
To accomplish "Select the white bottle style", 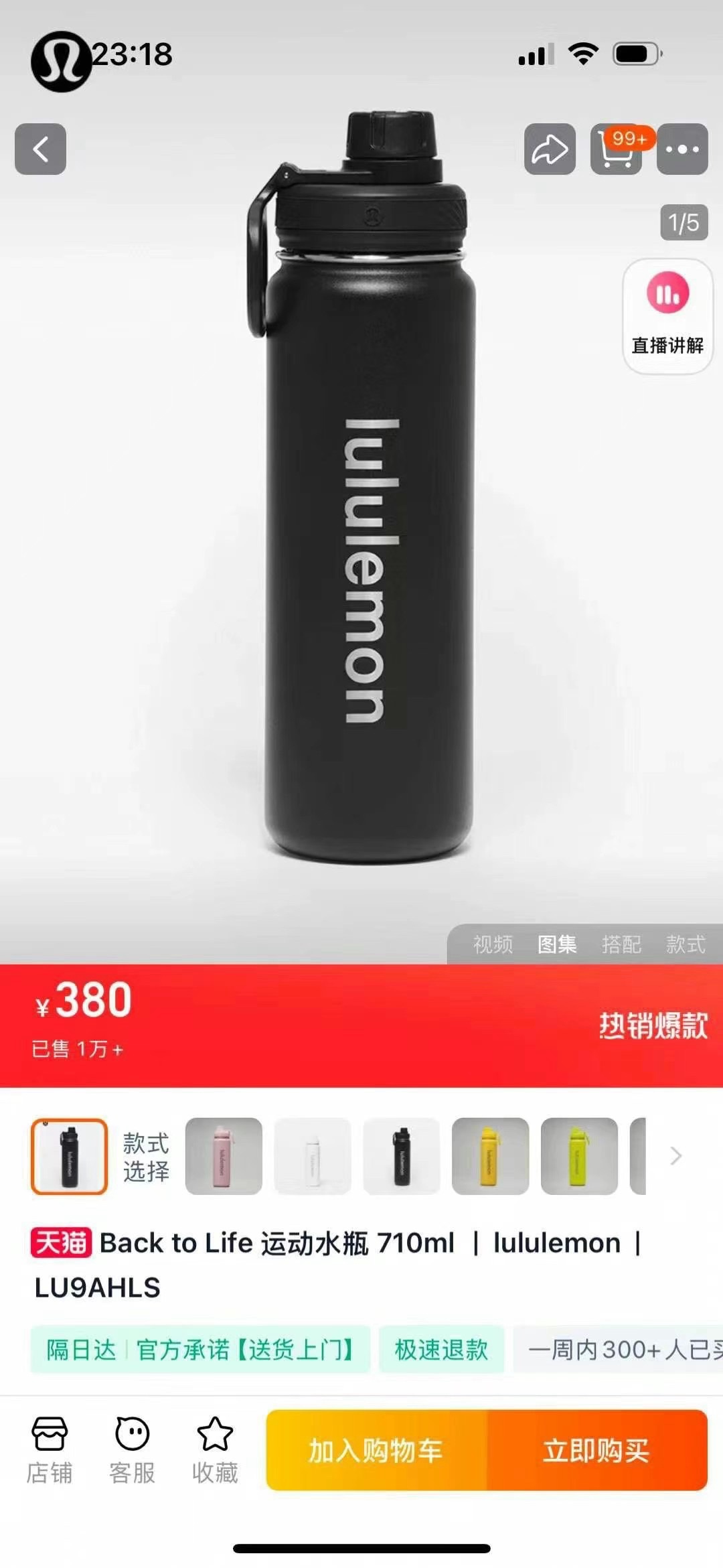I will (x=313, y=1156).
